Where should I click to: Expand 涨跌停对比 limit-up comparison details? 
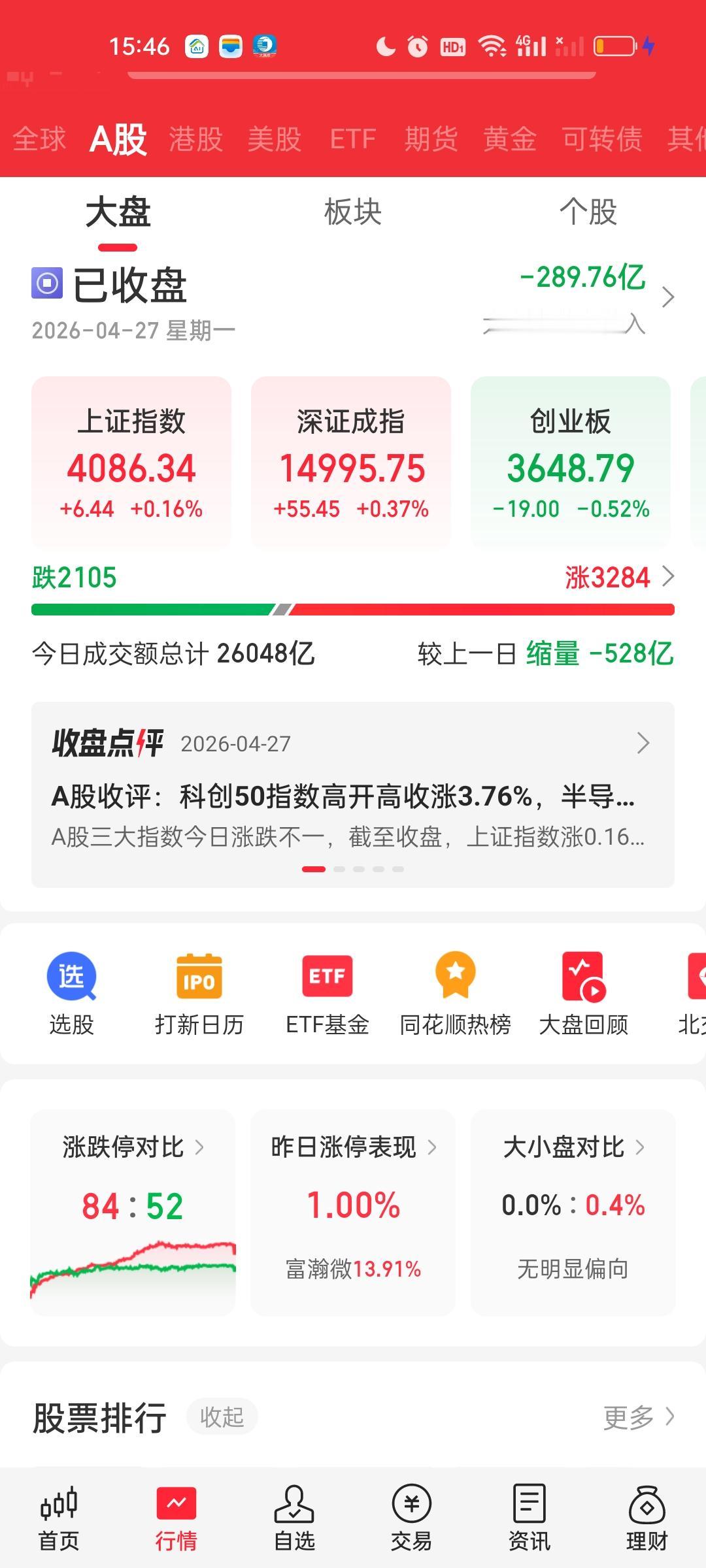click(x=132, y=1146)
